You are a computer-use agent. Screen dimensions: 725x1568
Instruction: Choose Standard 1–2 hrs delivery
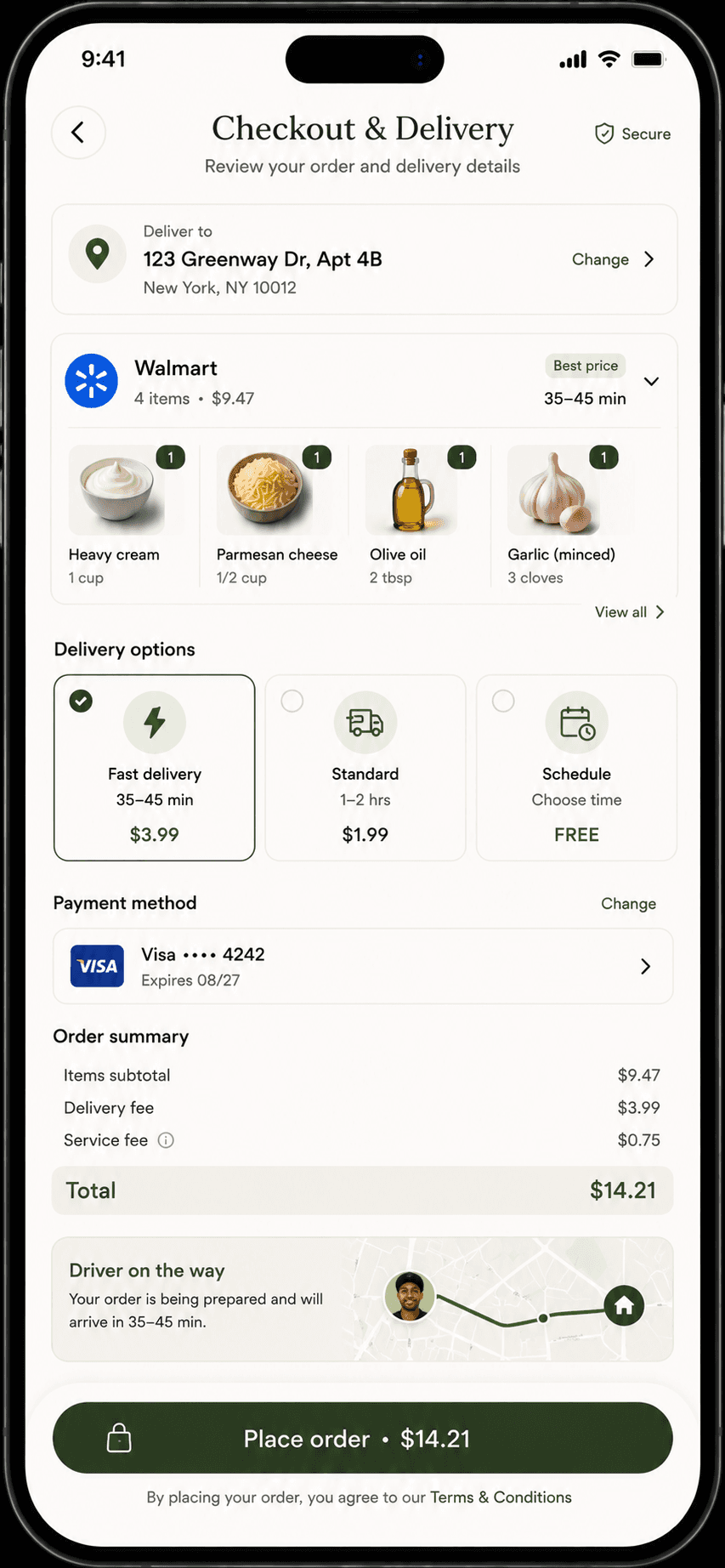[365, 768]
